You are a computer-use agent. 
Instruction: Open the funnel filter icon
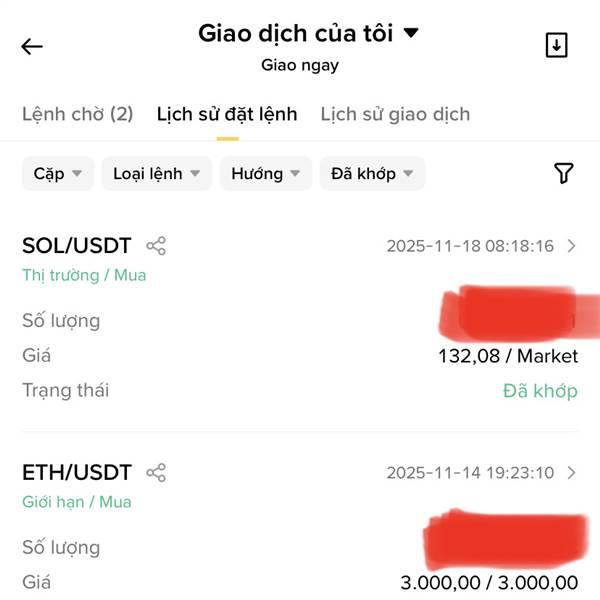[564, 173]
